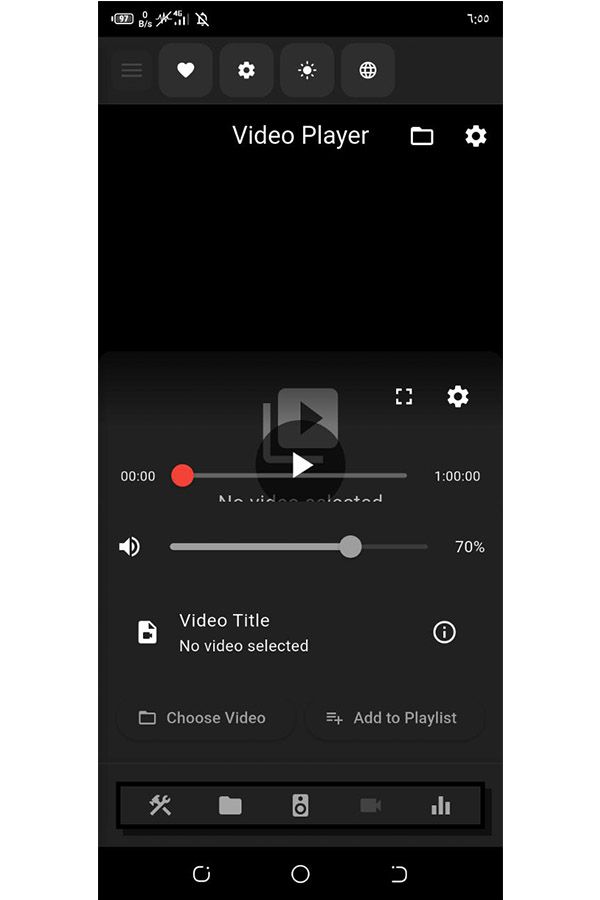600x900 pixels.
Task: Switch to the speaker audio tab
Action: [x=300, y=805]
